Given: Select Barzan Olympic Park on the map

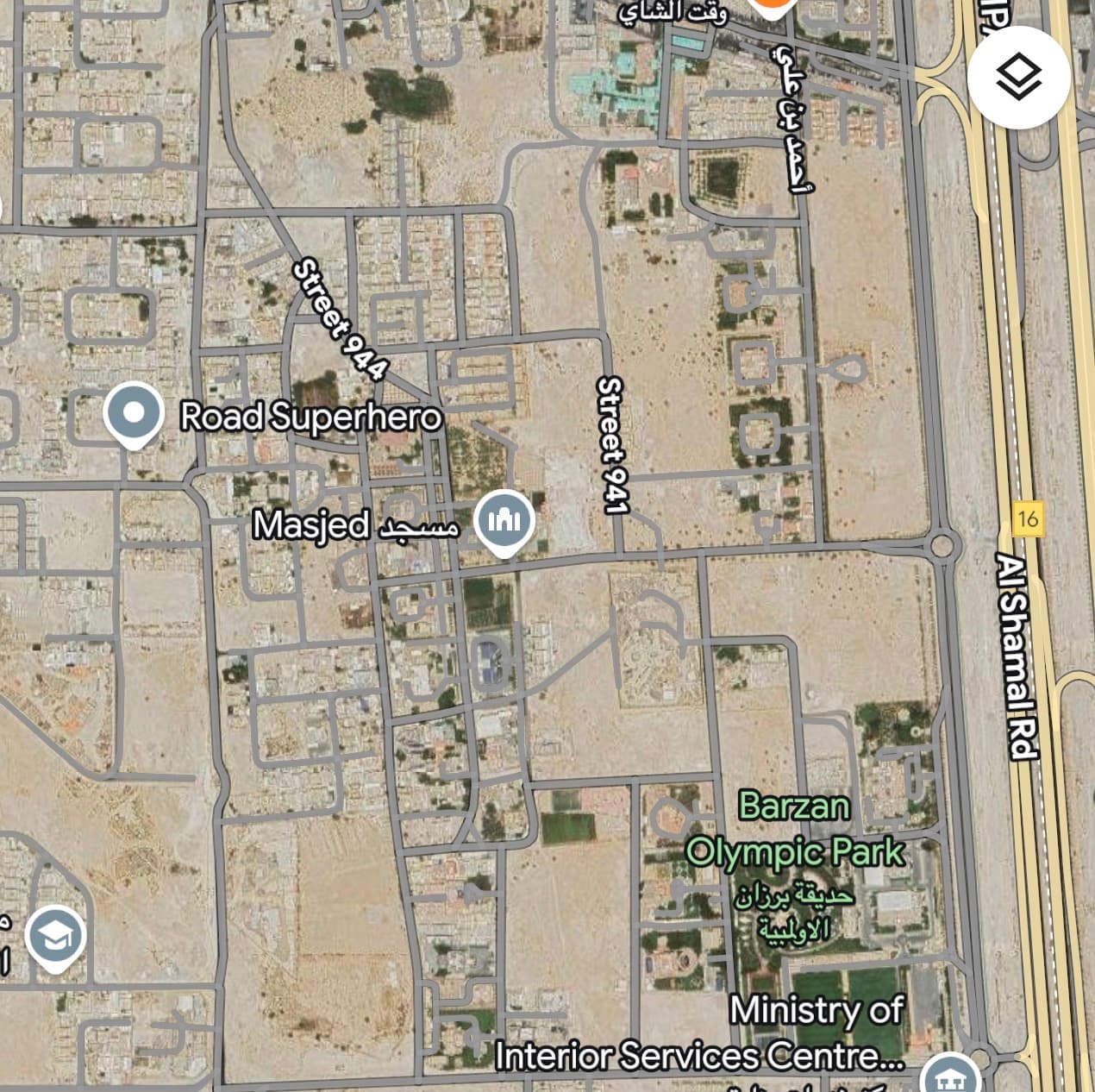Looking at the screenshot, I should point(795,830).
